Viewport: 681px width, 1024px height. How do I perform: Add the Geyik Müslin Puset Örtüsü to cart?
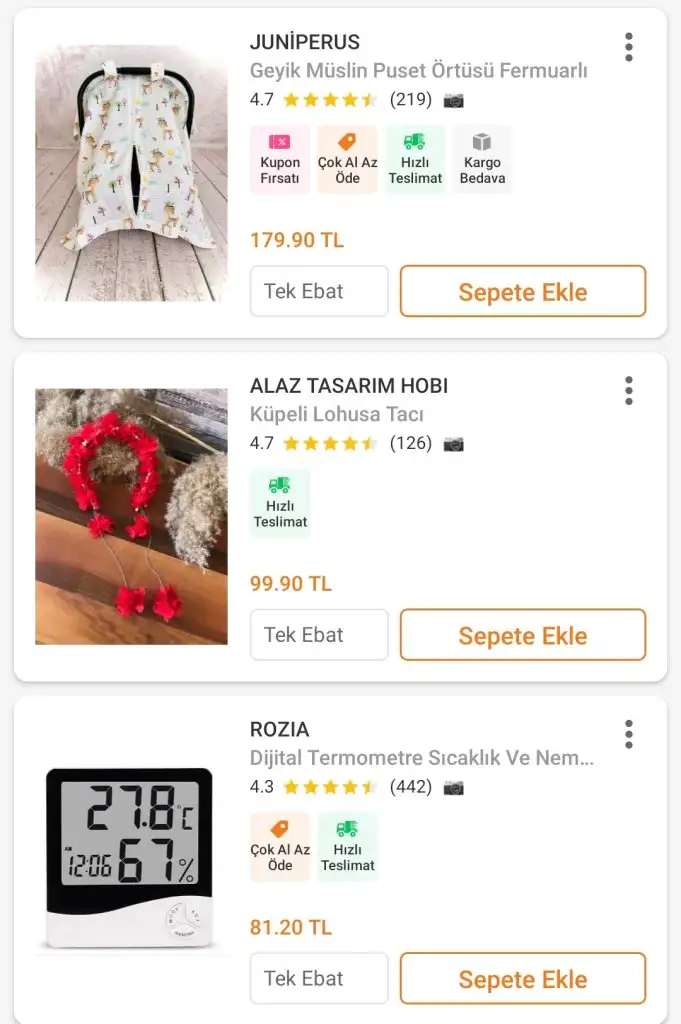tap(522, 292)
